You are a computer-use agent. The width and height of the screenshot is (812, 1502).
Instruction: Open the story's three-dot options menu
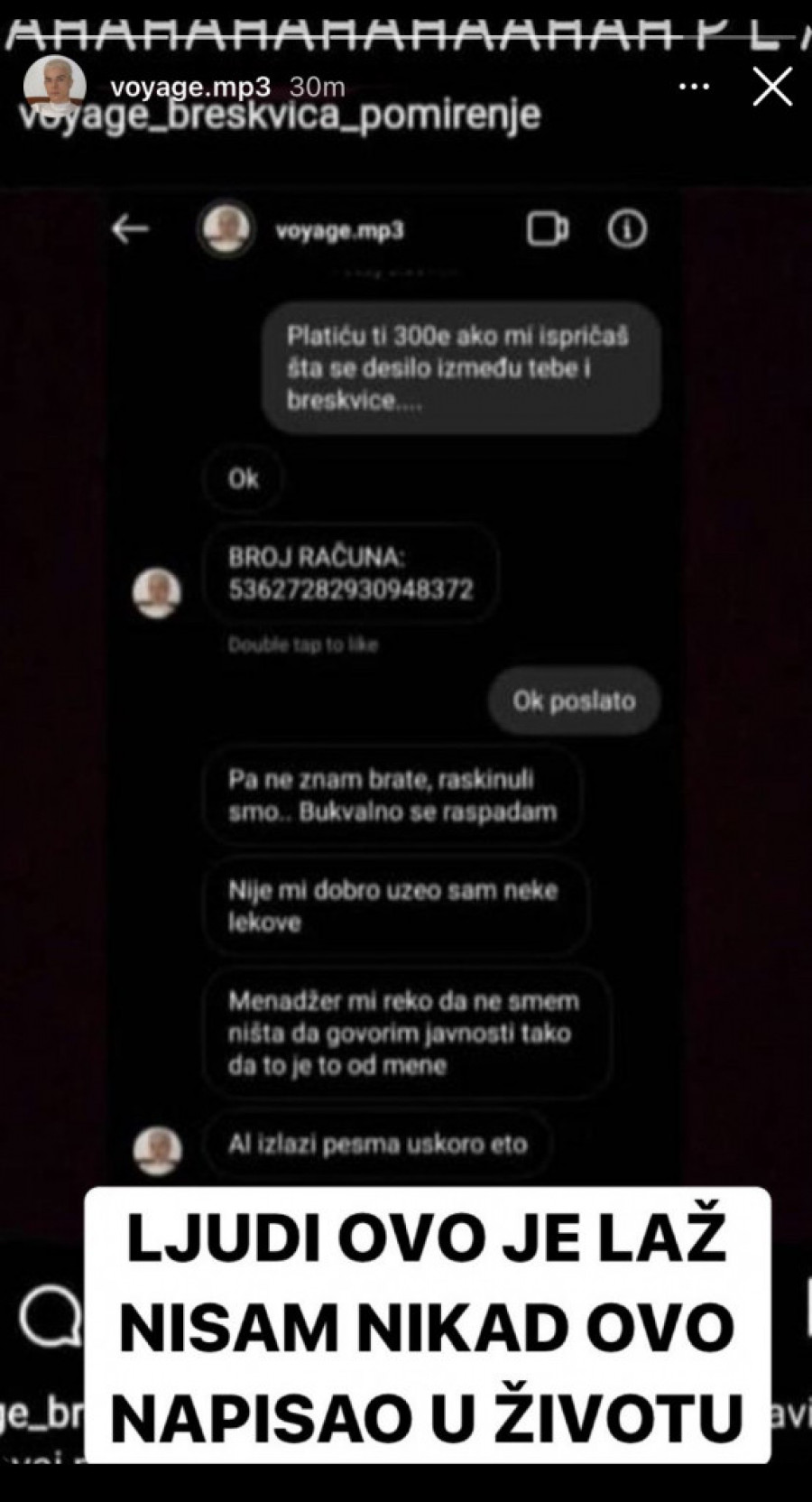(693, 87)
